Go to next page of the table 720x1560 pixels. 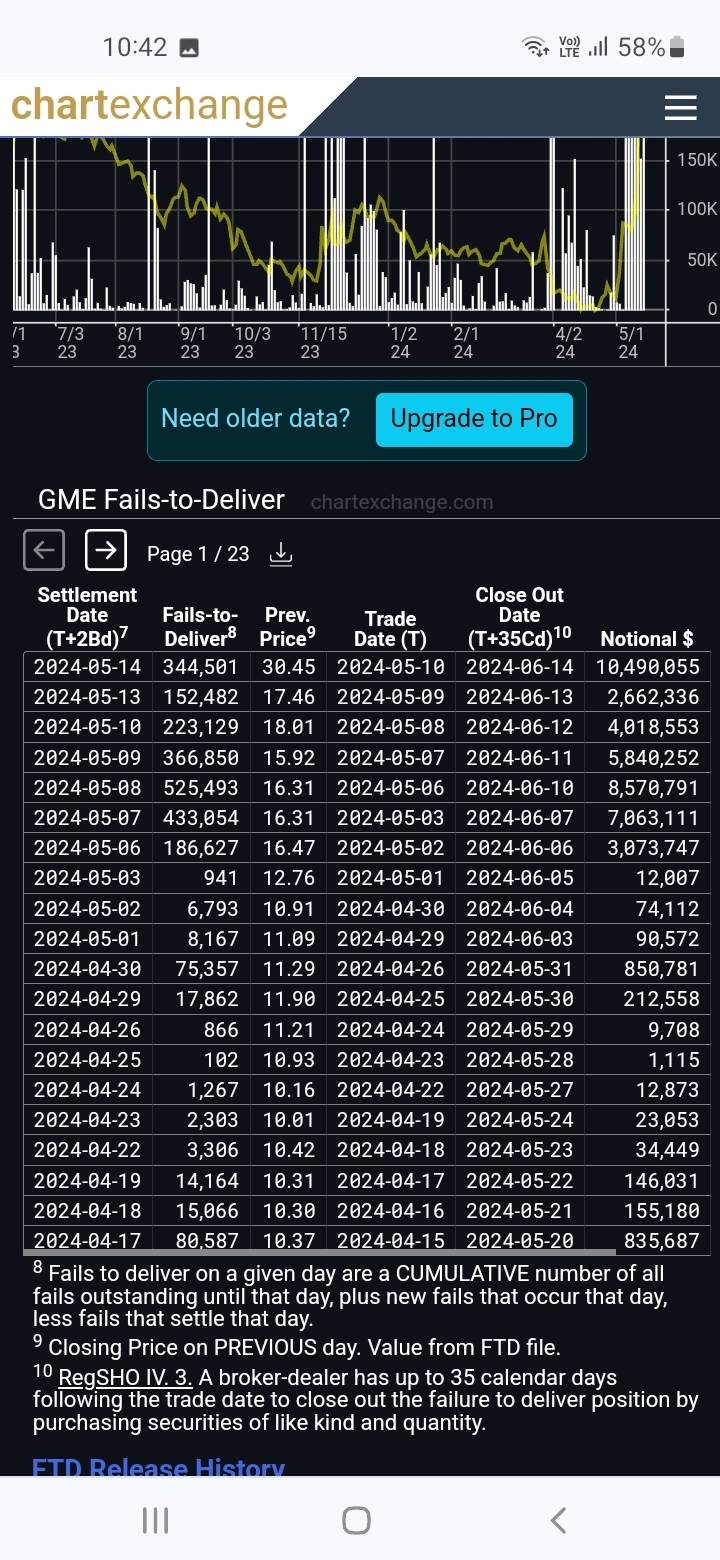106,549
